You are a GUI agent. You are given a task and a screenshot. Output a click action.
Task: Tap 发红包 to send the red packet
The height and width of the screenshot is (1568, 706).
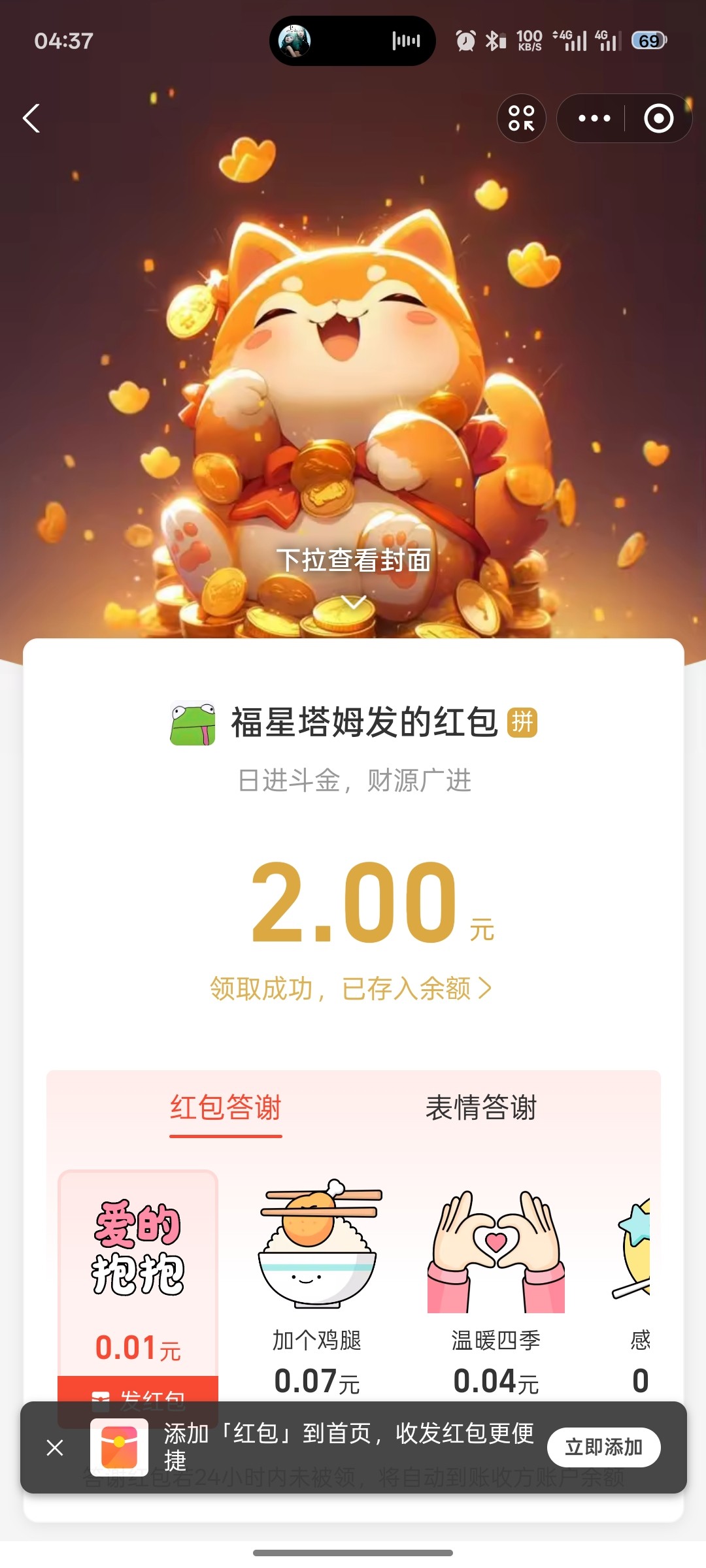(138, 1390)
